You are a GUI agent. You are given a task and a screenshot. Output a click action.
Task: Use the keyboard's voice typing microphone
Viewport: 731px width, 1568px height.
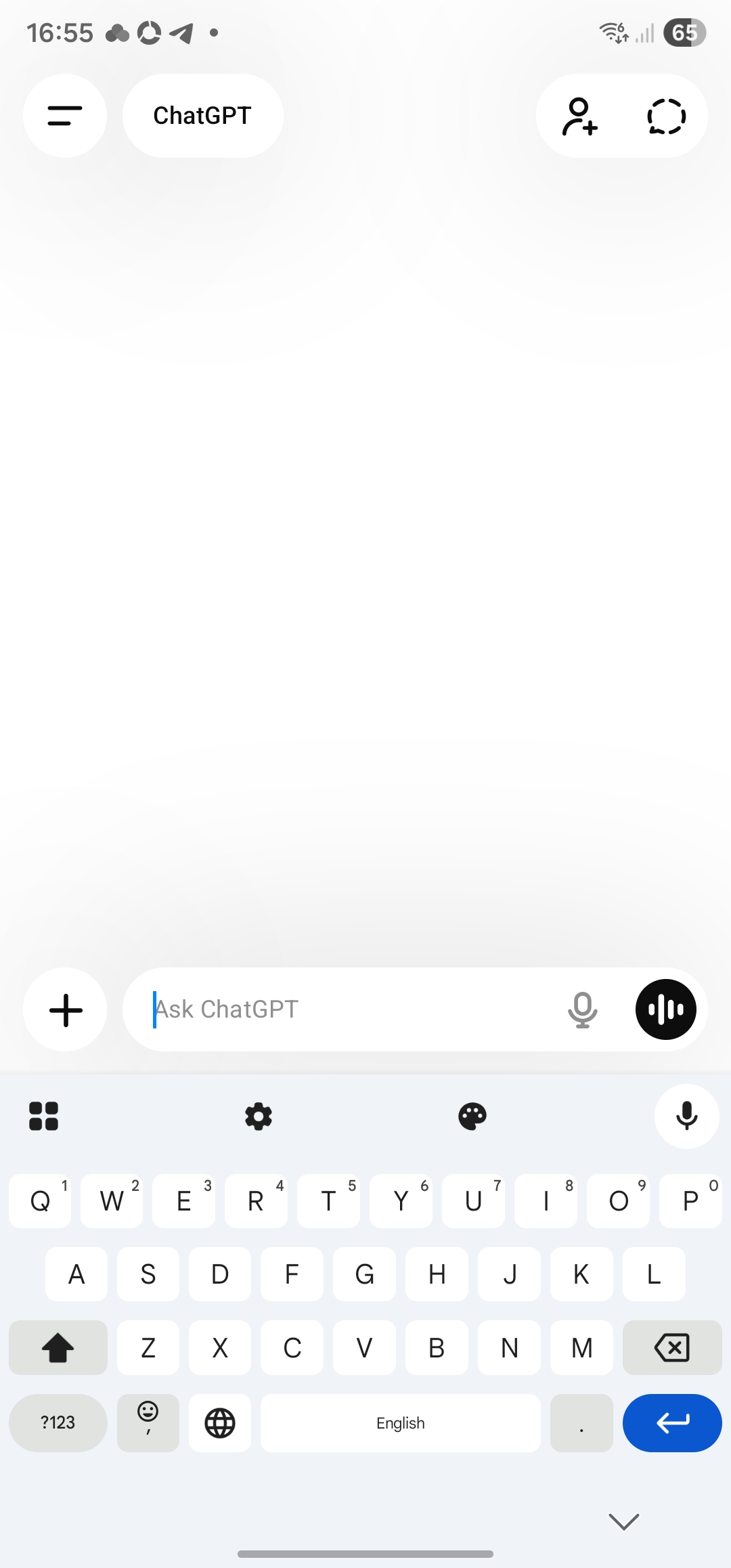pos(686,1116)
